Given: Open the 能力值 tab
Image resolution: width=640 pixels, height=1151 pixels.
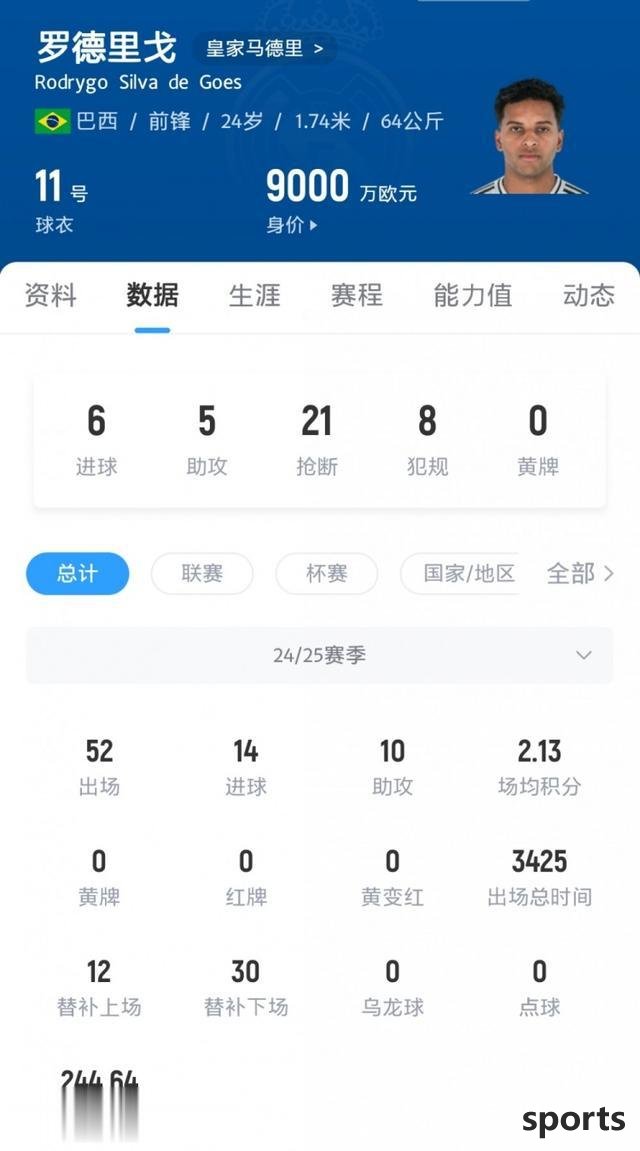Looking at the screenshot, I should pyautogui.click(x=473, y=295).
